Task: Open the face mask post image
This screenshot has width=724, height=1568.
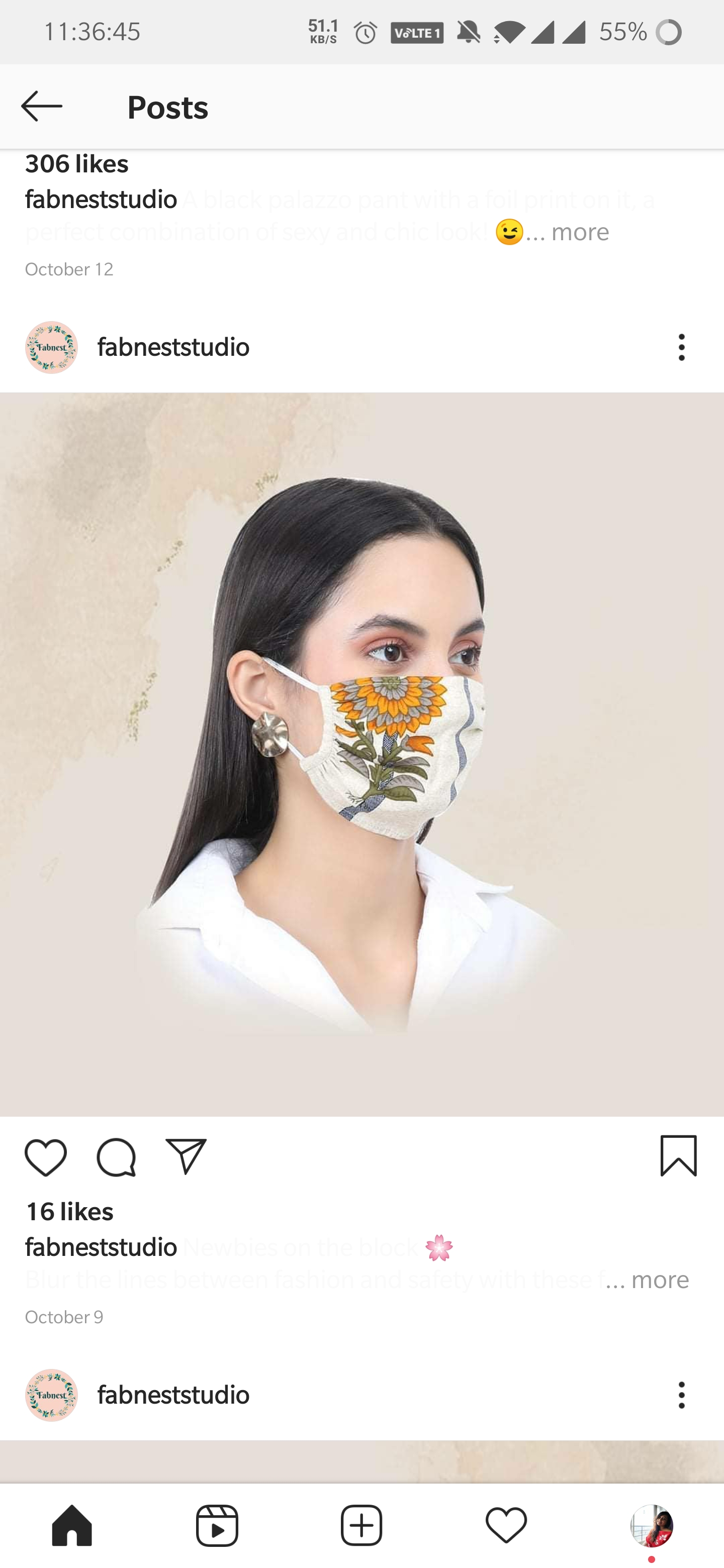Action: (x=361, y=753)
